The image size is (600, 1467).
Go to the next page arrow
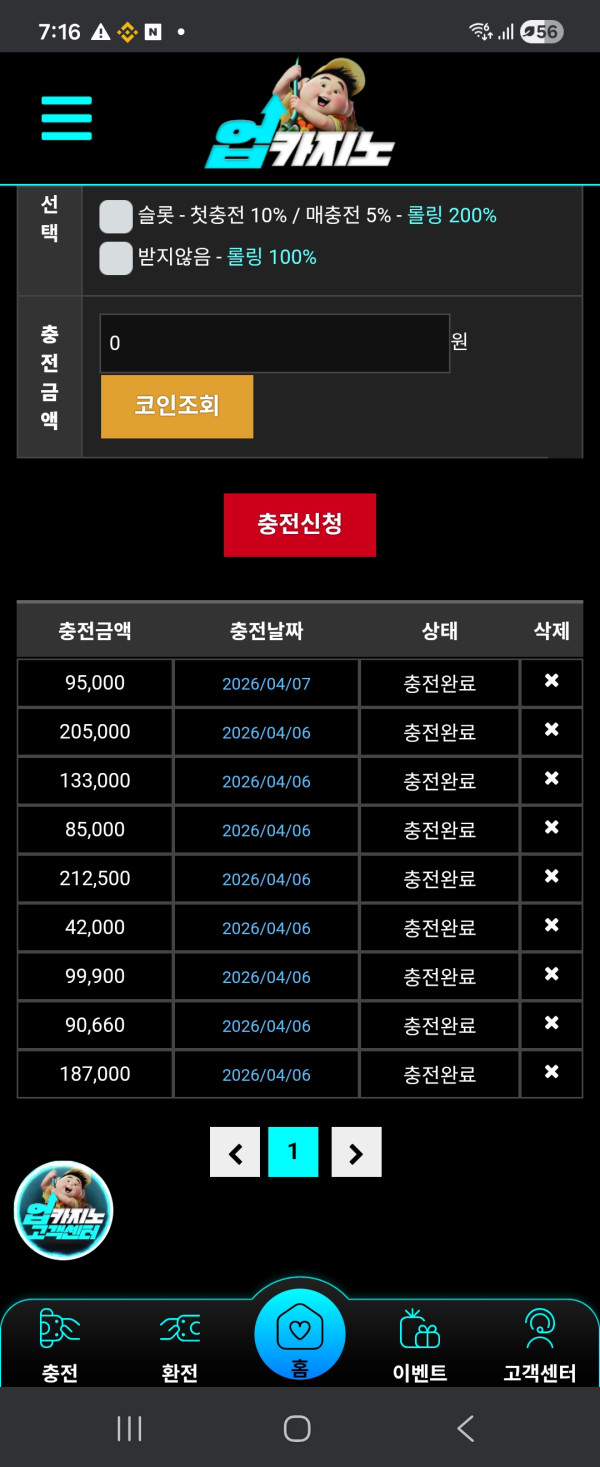pyautogui.click(x=356, y=1153)
